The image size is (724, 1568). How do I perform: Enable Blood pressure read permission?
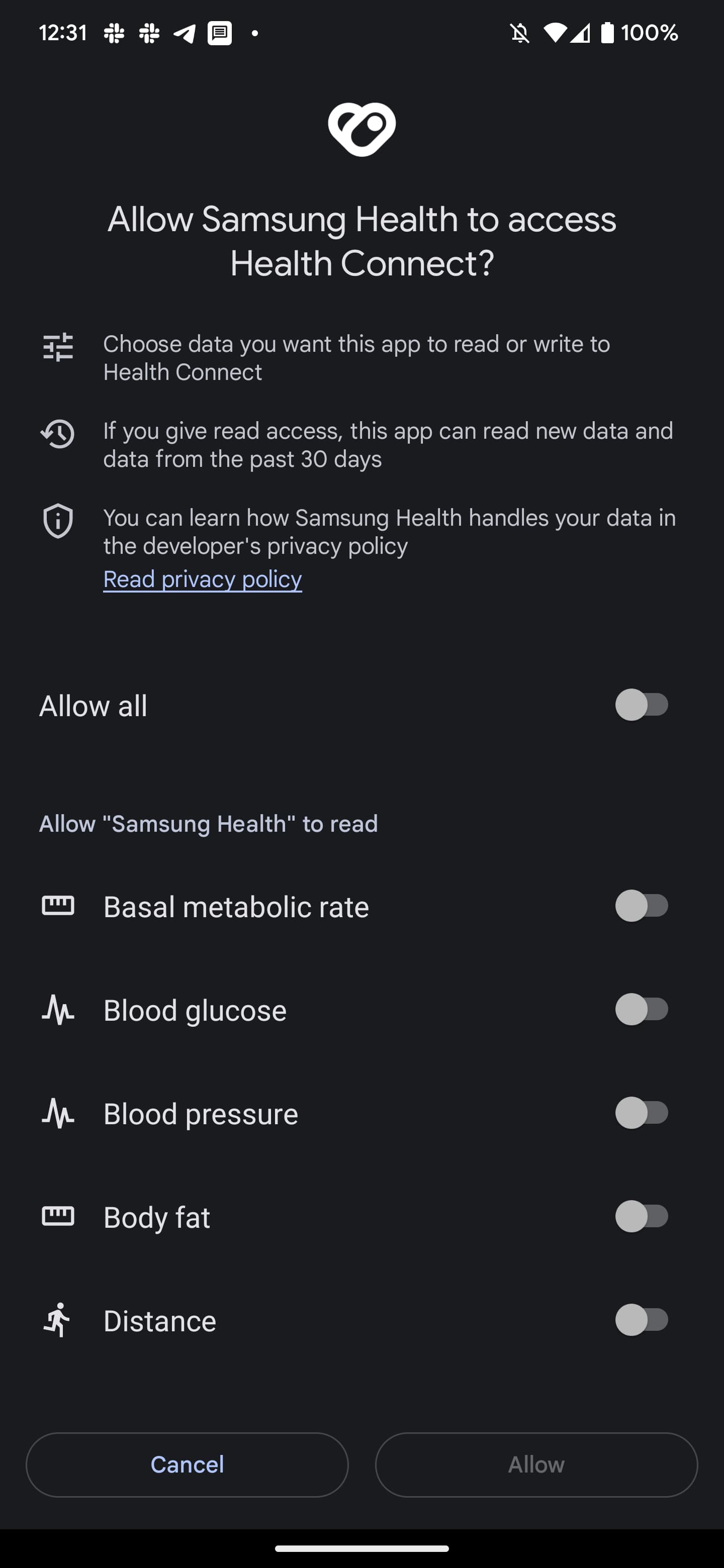tap(642, 1113)
